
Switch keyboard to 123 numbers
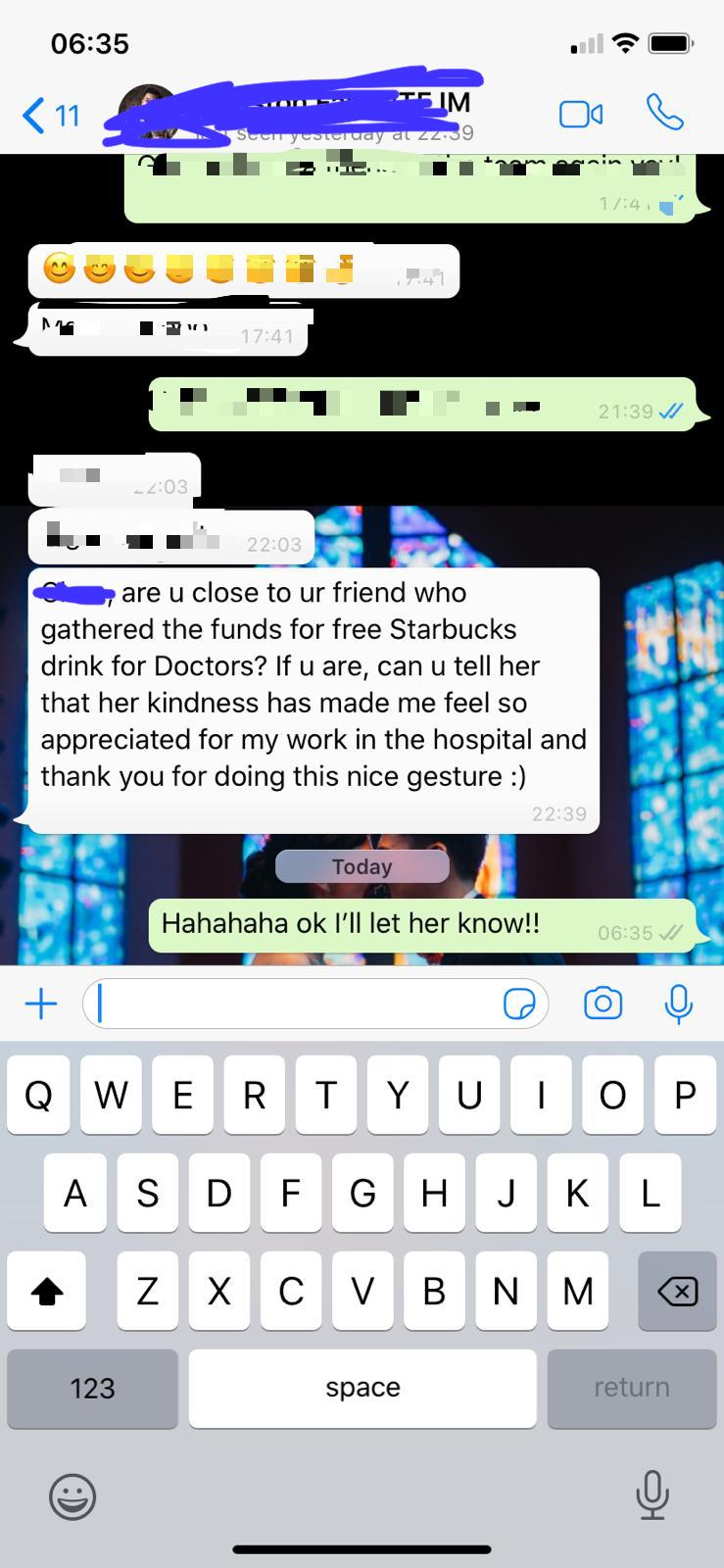(x=92, y=1388)
